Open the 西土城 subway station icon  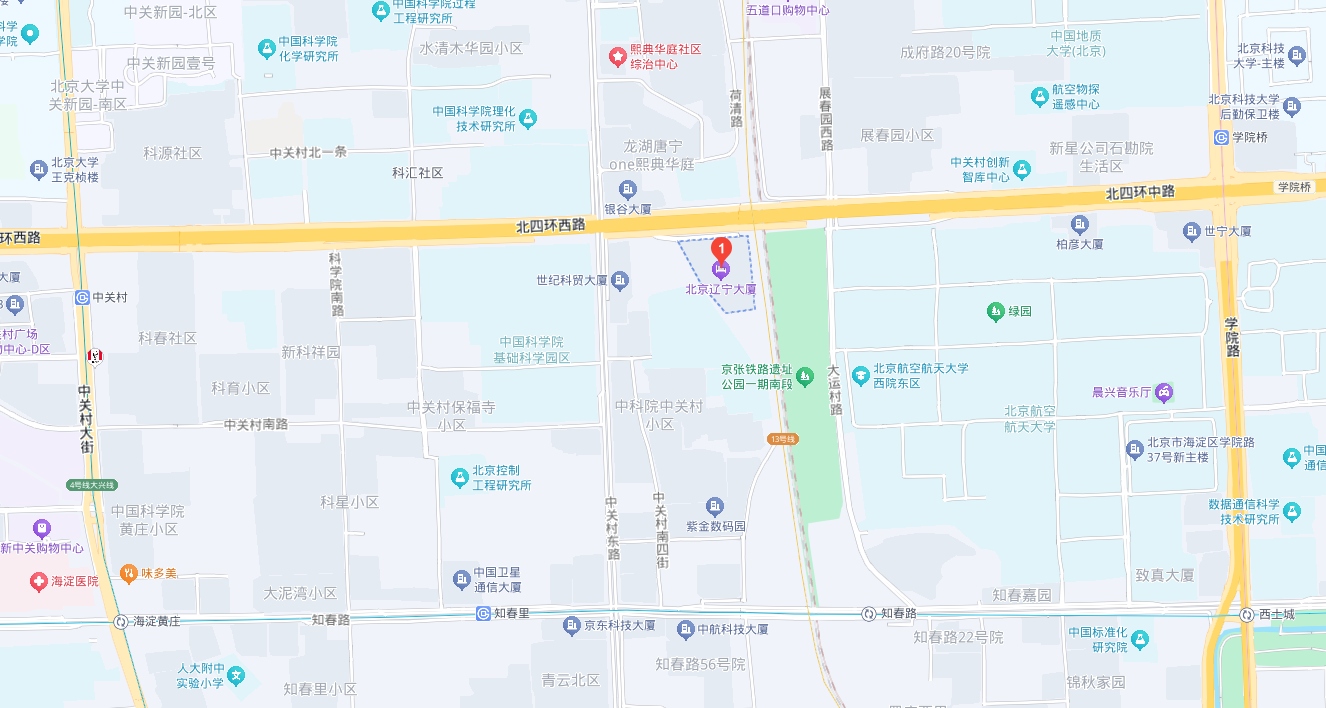click(x=1246, y=614)
